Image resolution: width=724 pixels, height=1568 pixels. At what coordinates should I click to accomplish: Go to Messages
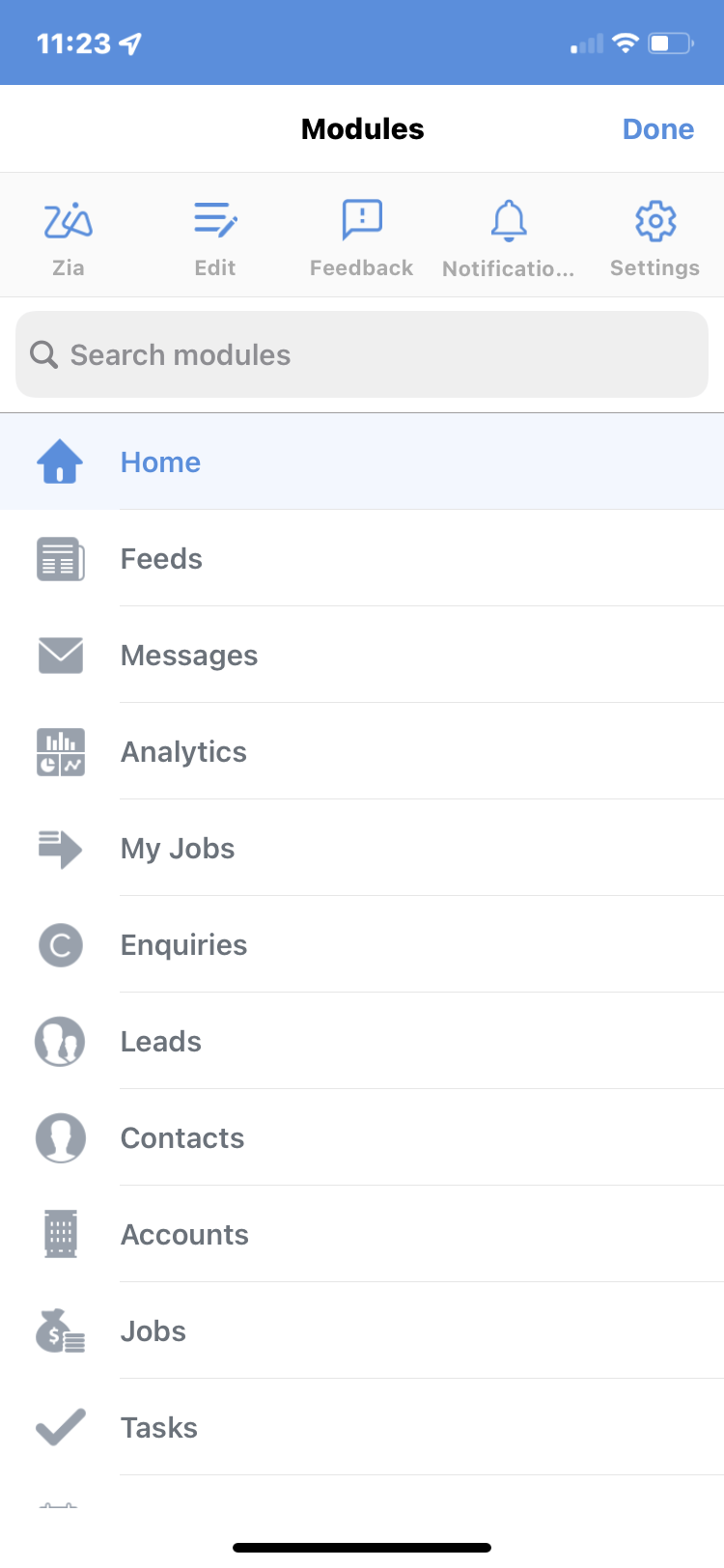362,655
